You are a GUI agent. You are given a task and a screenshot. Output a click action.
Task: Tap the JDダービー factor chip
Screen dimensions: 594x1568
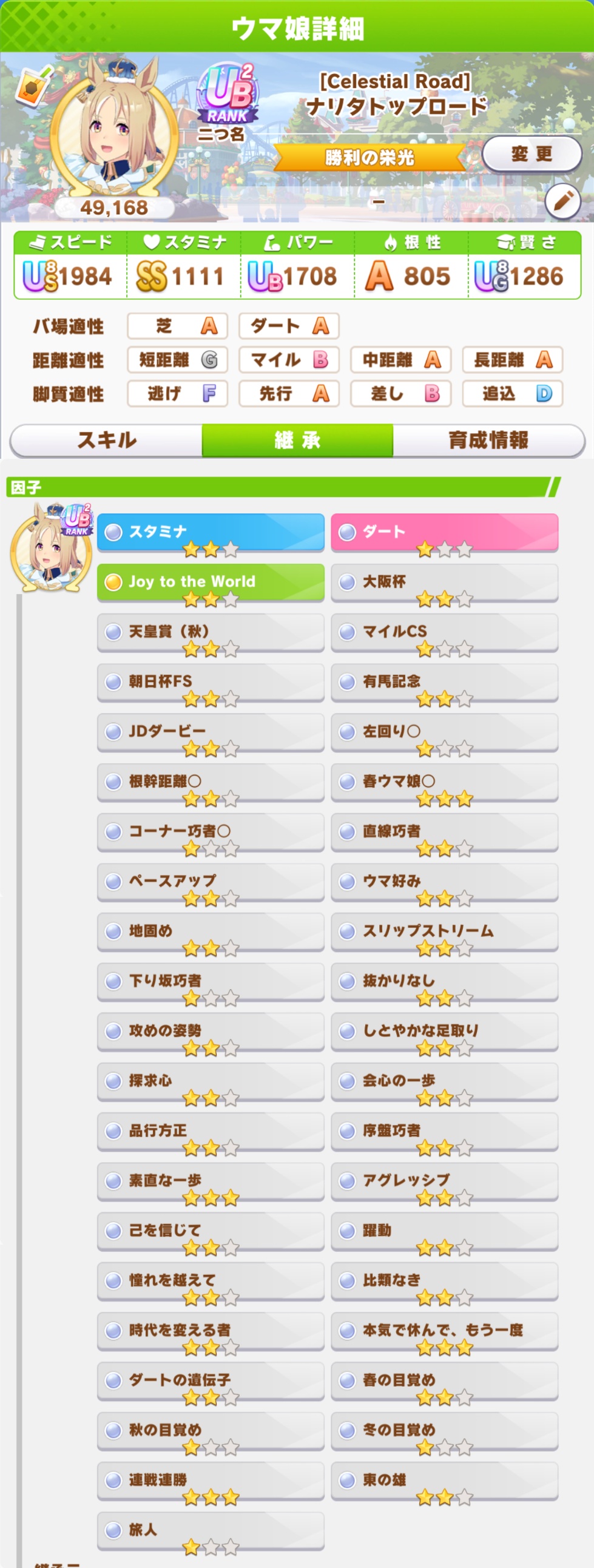211,732
